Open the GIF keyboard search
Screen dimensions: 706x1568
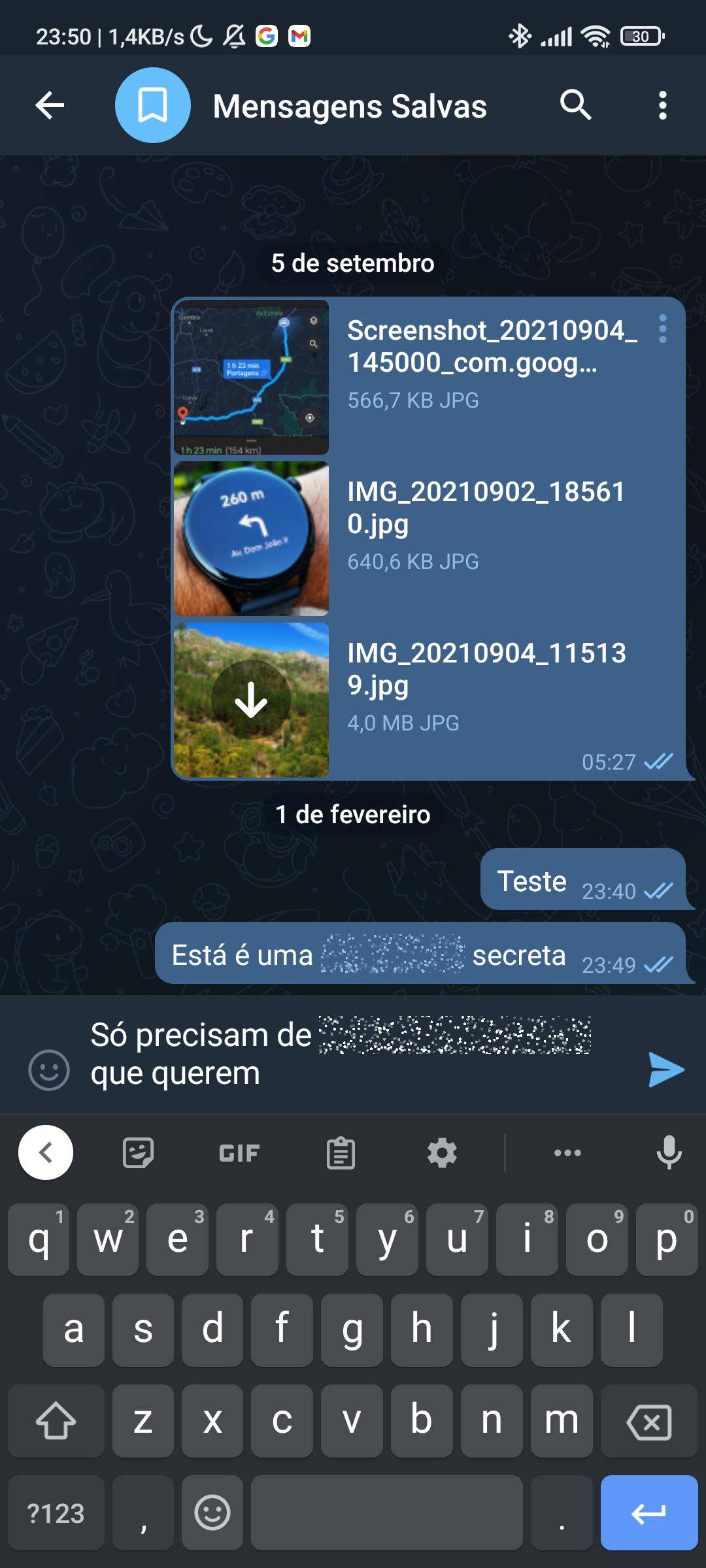239,1153
